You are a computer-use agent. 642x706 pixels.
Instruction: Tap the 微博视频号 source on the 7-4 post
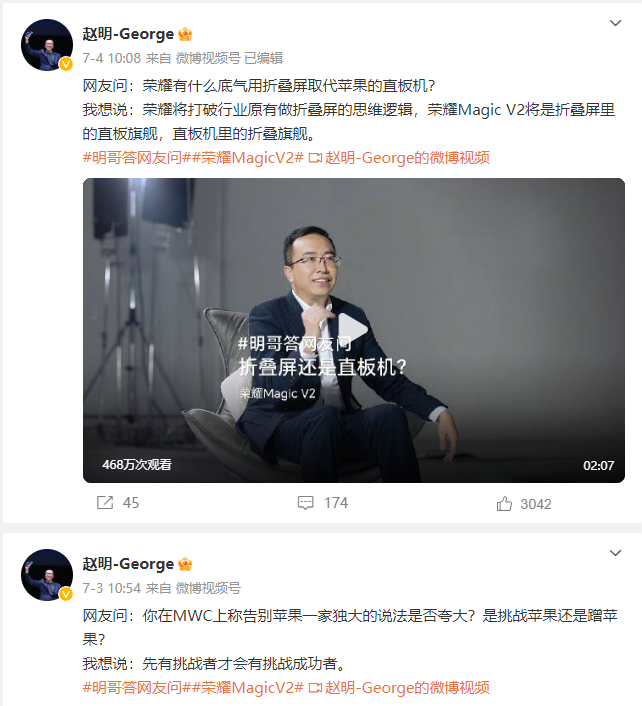[x=208, y=58]
